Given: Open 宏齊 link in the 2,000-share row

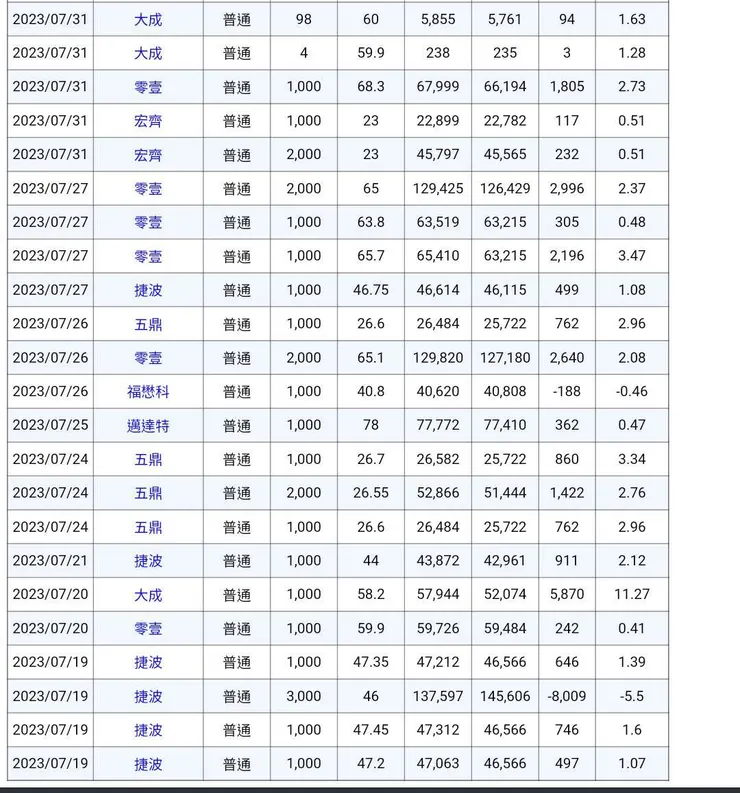Looking at the screenshot, I should coord(148,155).
